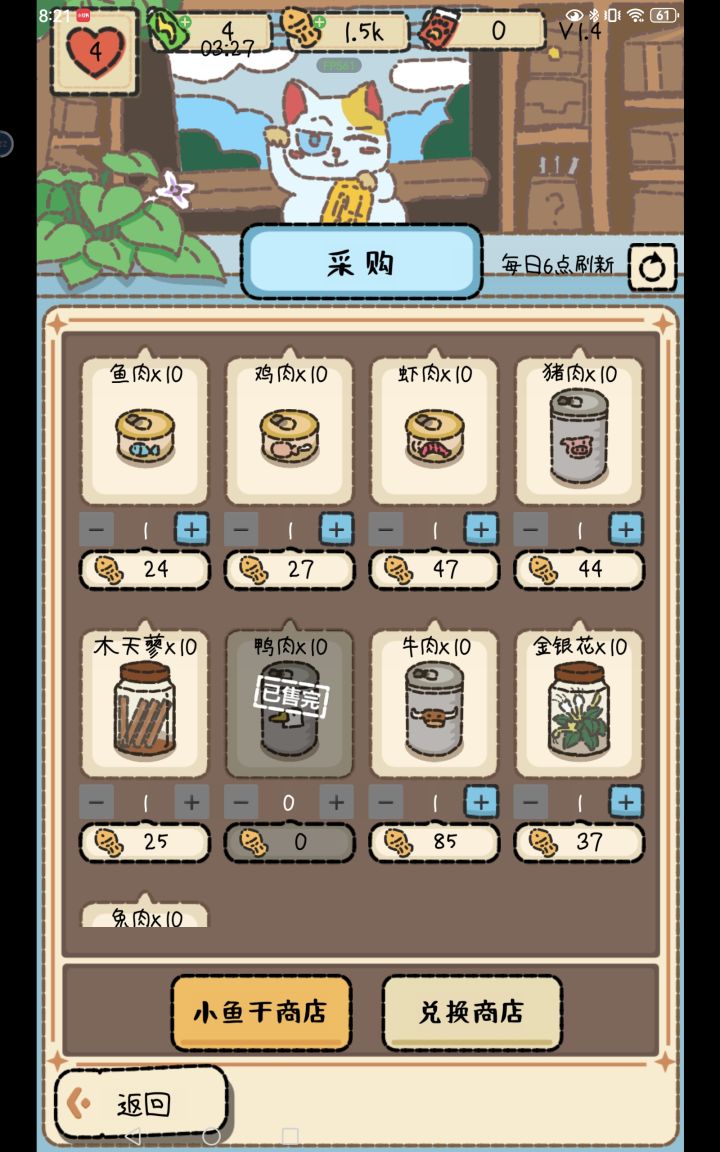720x1152 pixels.
Task: Add more dried fish currency via plus
Action: 320,22
